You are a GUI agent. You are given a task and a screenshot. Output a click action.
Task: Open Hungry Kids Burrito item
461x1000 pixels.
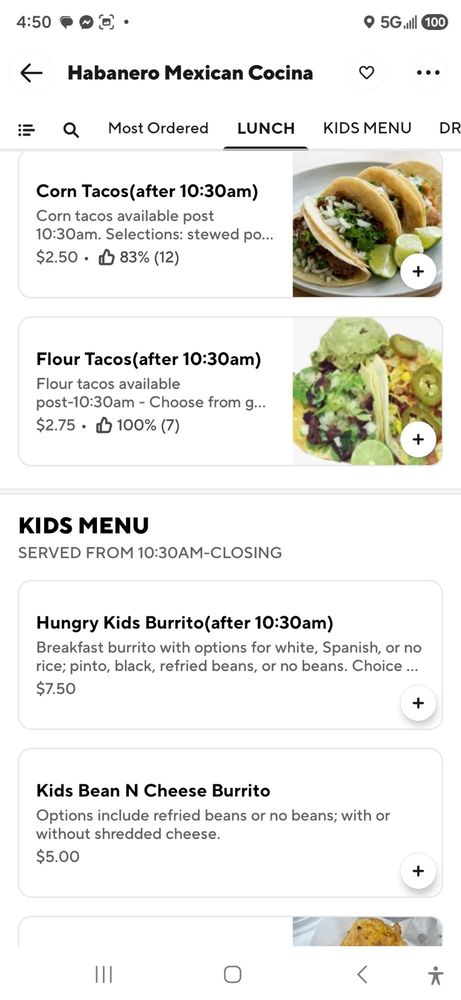tap(230, 655)
